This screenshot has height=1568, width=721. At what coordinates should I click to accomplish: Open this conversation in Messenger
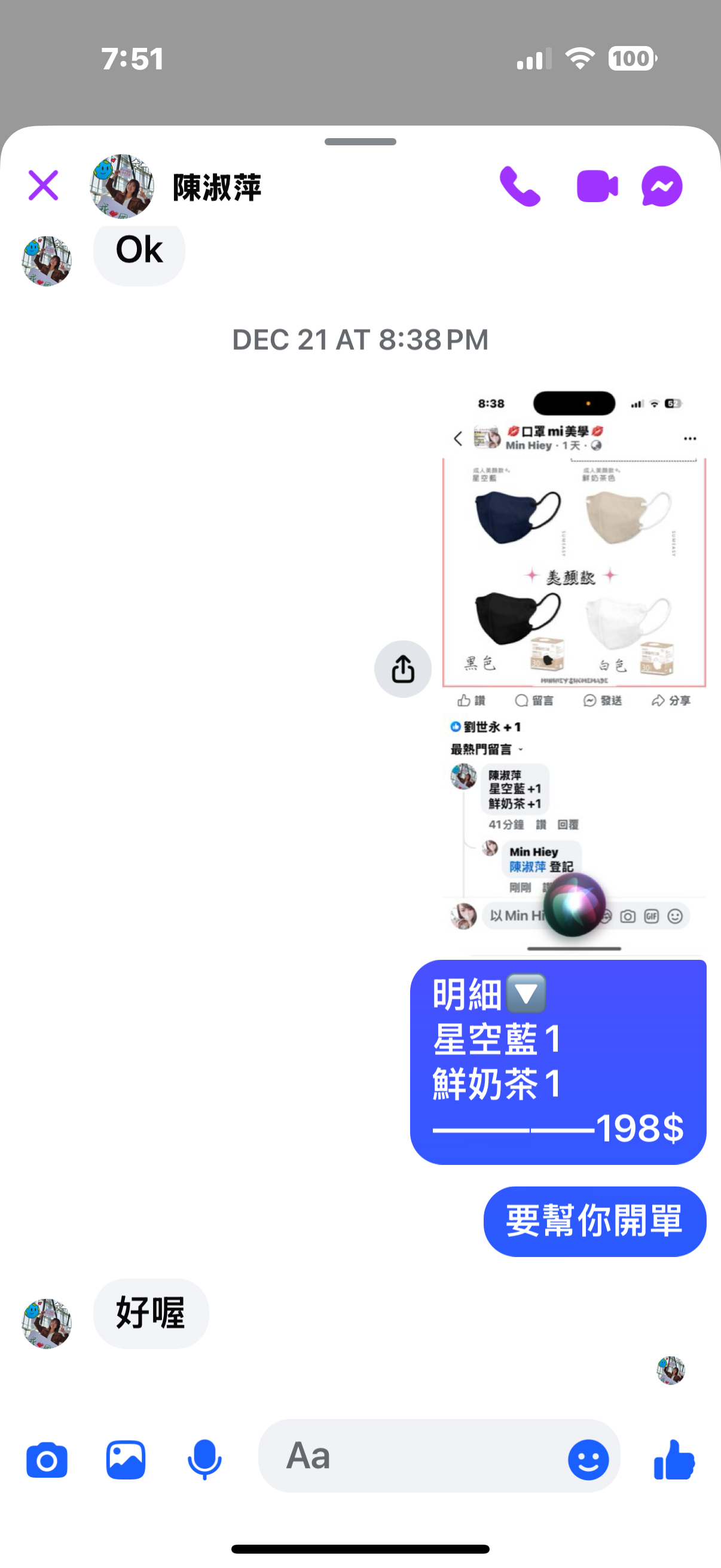tap(661, 186)
